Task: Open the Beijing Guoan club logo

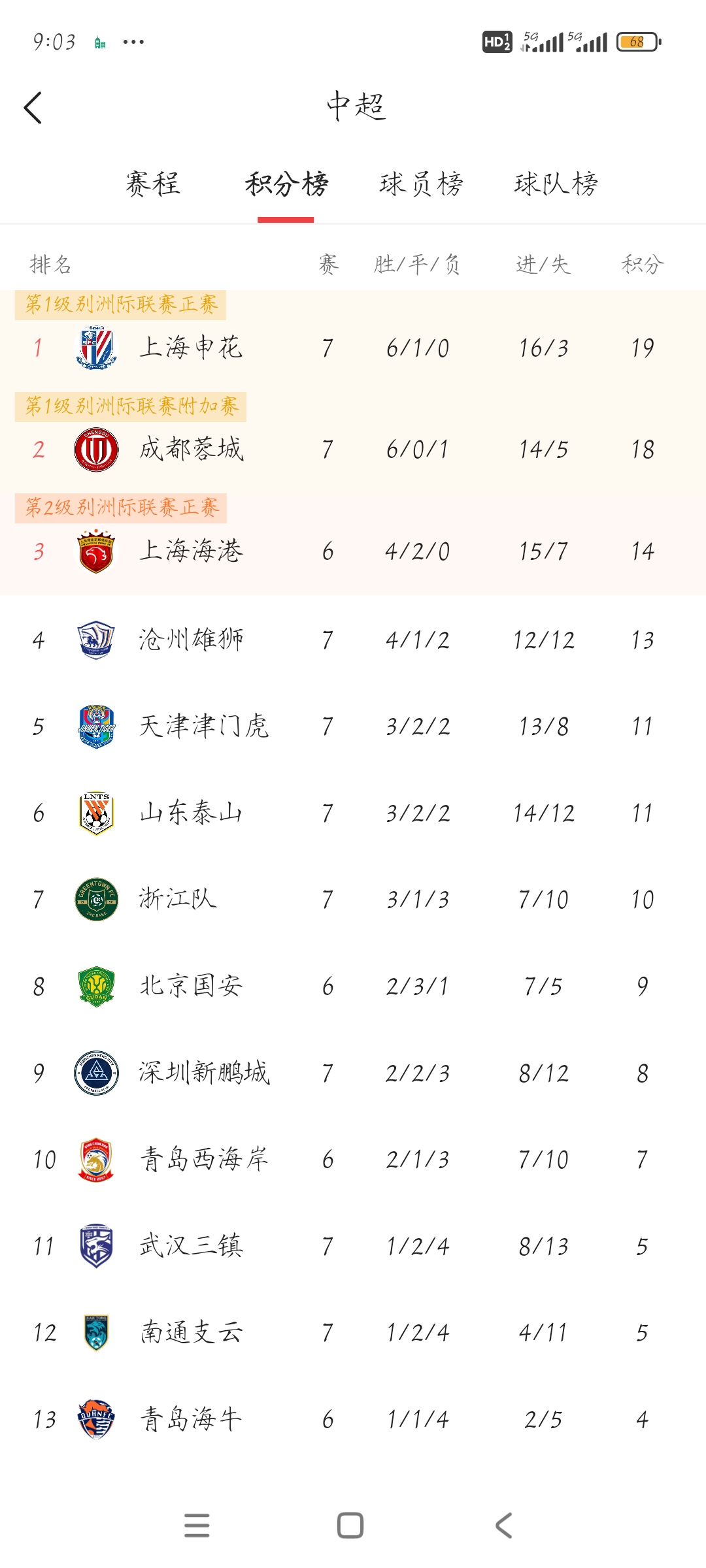Action: [97, 987]
